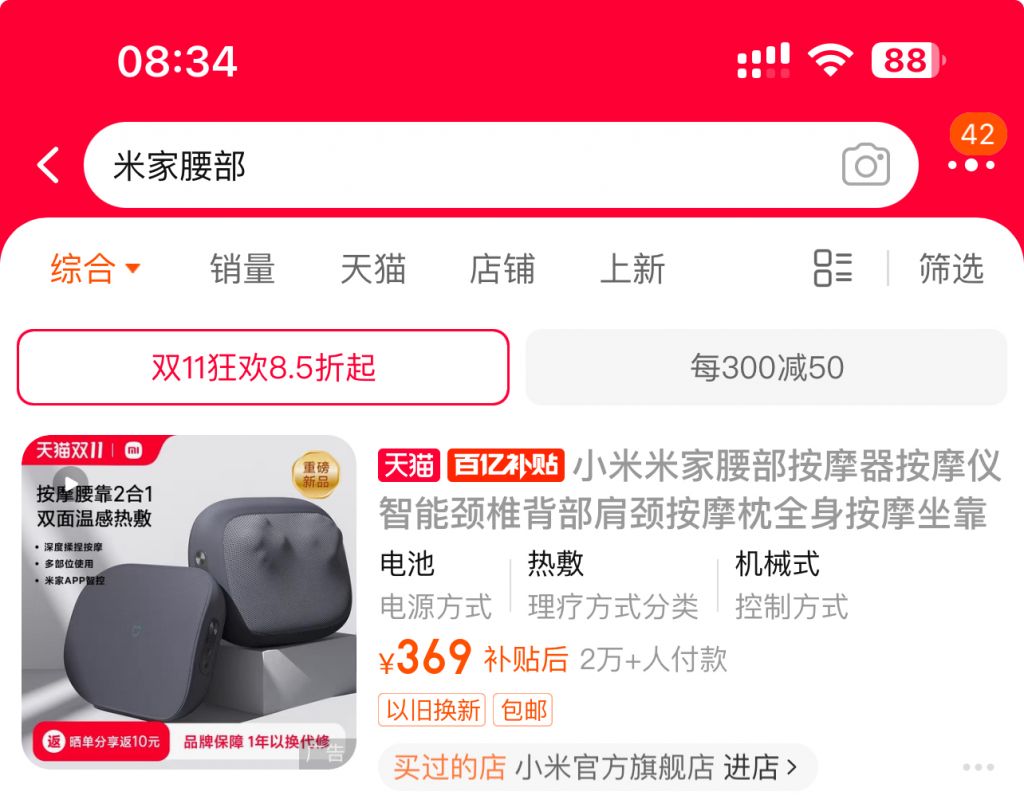Screen dimensions: 1024x807
Task: Open the Xiaomi massager product image
Action: 189,602
